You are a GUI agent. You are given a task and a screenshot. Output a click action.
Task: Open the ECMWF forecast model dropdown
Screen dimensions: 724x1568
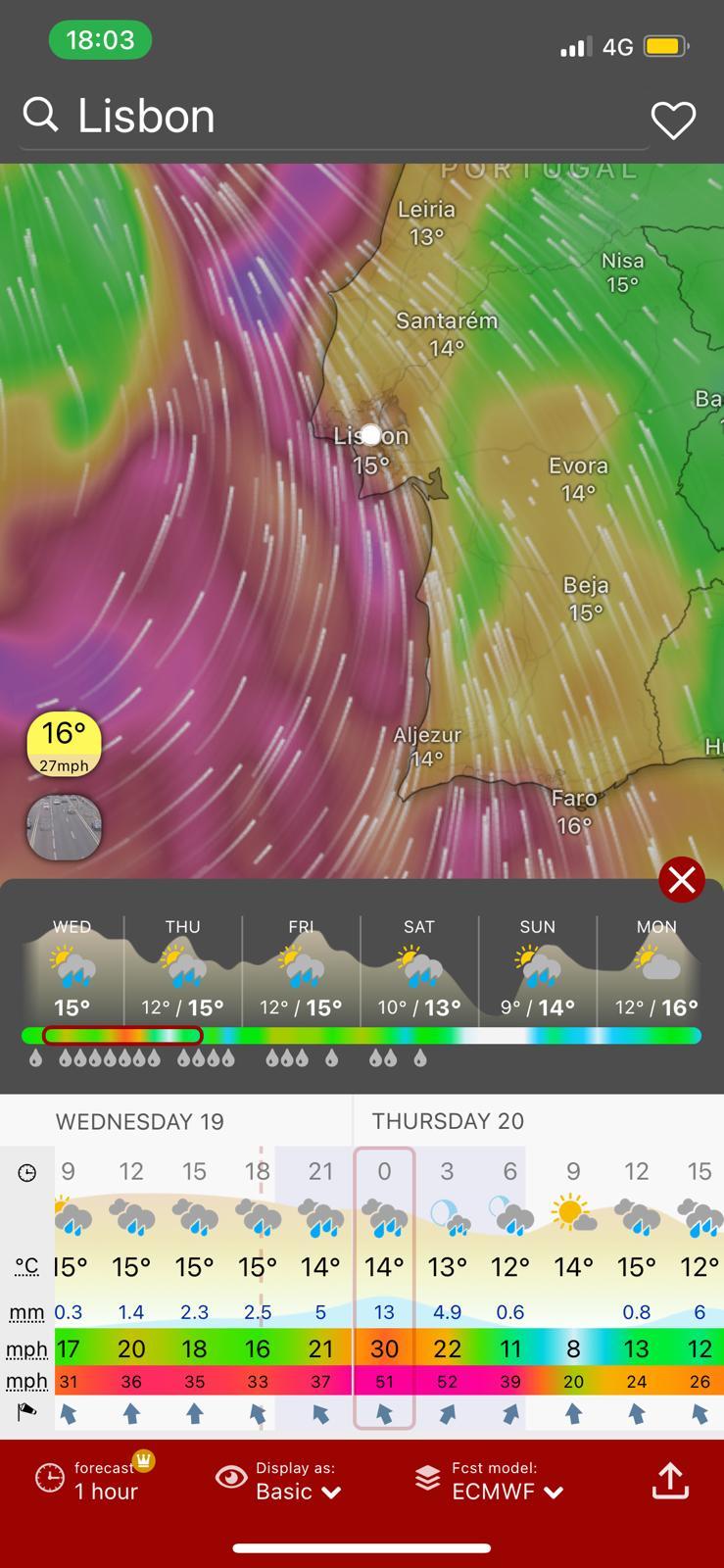pyautogui.click(x=490, y=1481)
